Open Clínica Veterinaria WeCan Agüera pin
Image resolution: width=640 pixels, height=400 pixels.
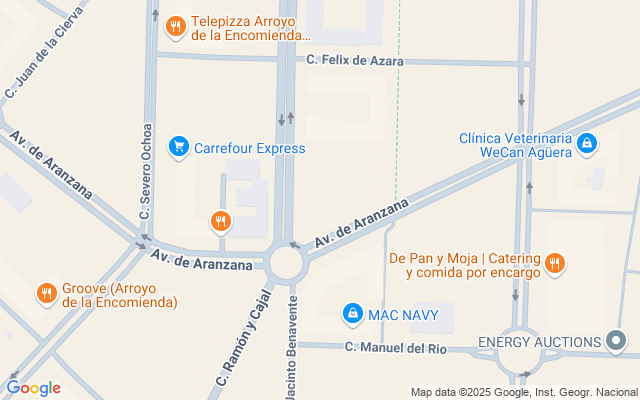pyautogui.click(x=587, y=144)
